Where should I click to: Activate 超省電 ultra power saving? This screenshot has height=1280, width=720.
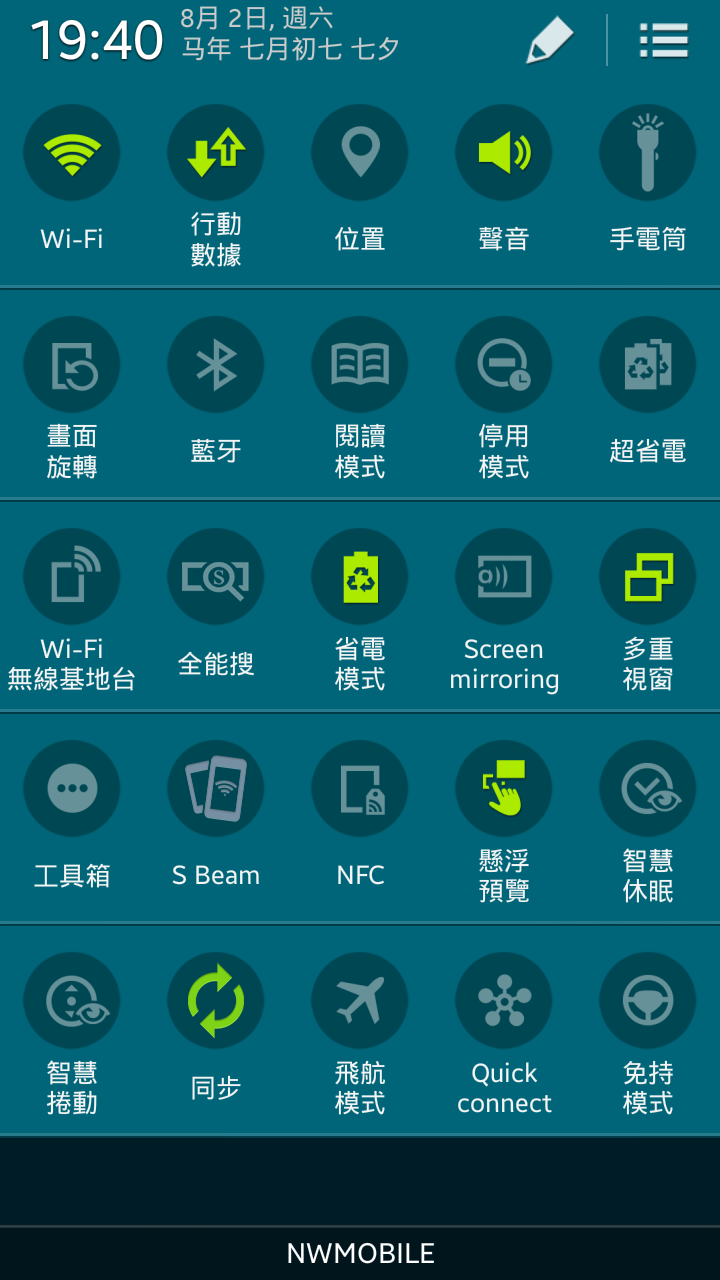pyautogui.click(x=648, y=365)
